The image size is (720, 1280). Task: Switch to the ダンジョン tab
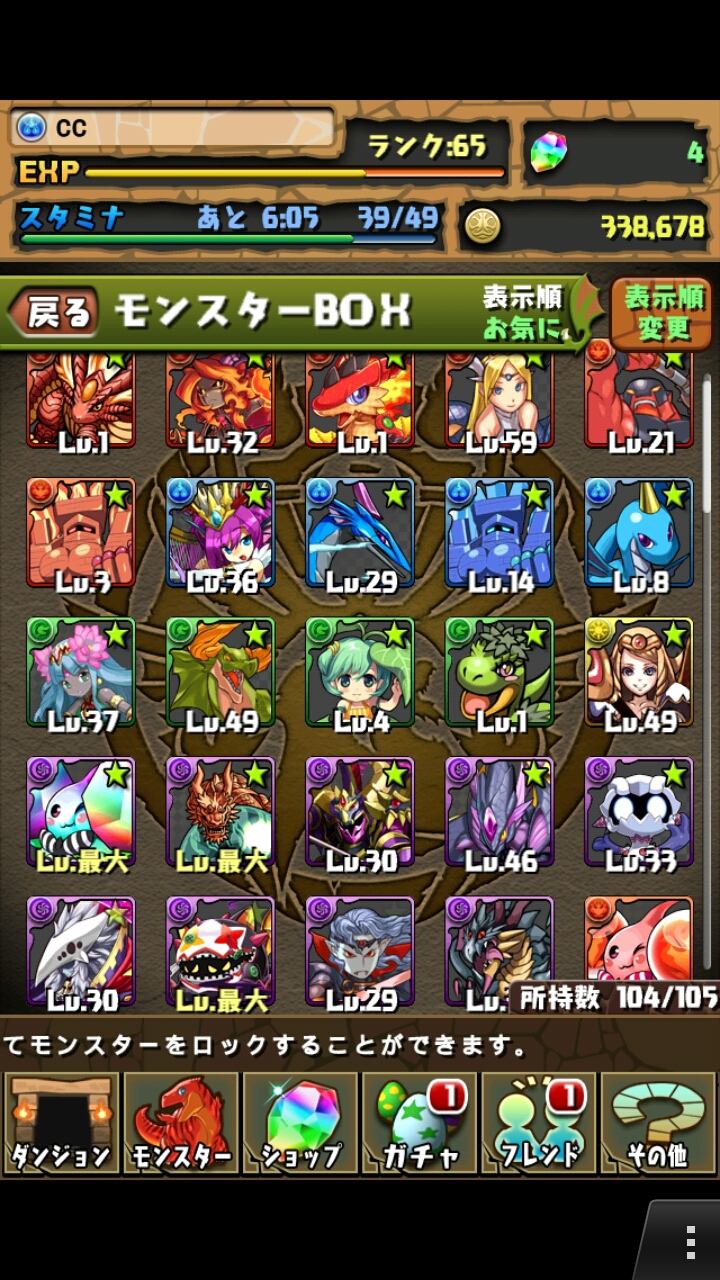pyautogui.click(x=61, y=1123)
